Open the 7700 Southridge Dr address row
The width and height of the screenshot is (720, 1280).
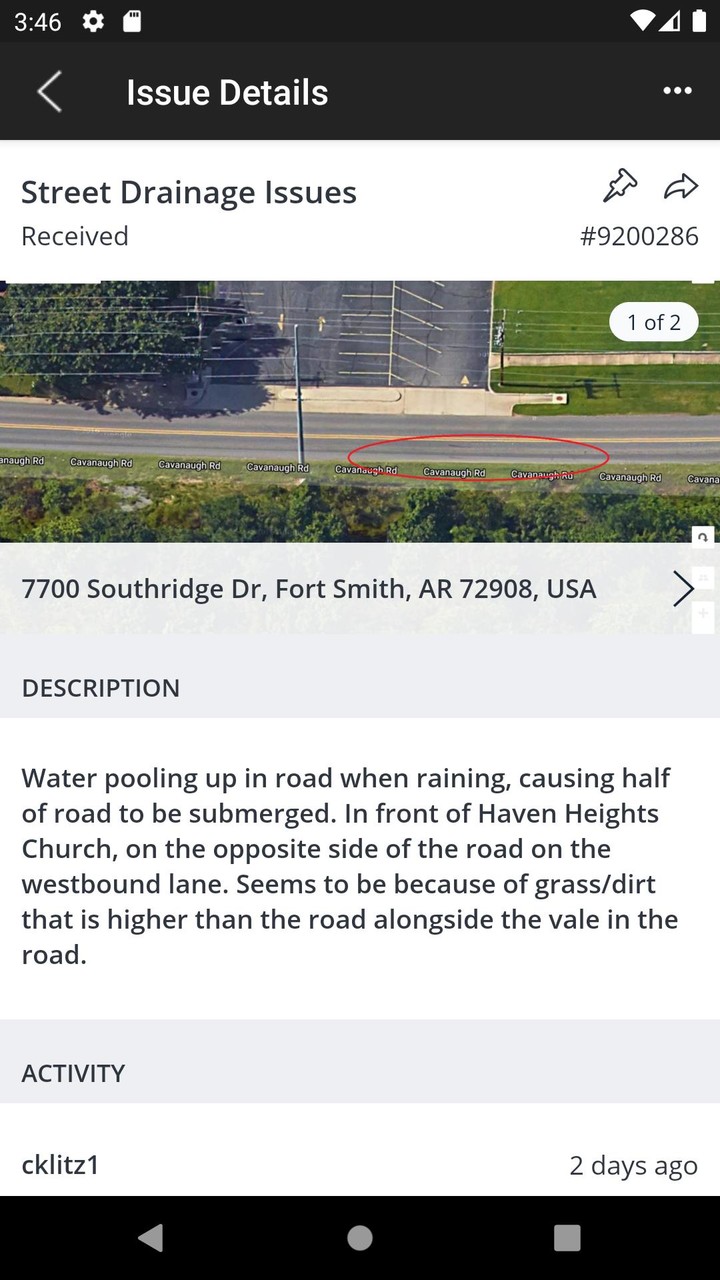click(360, 589)
